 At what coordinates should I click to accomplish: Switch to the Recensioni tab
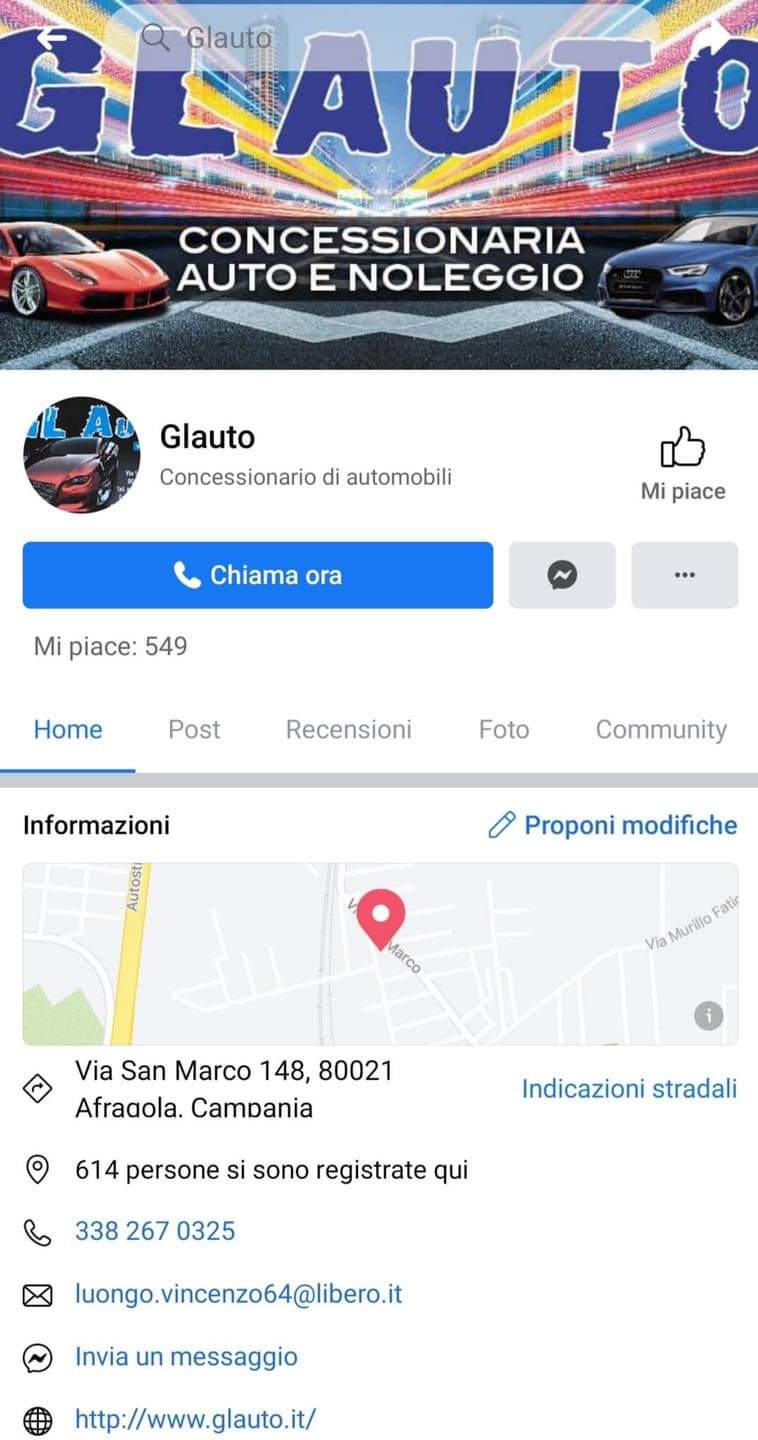point(348,729)
